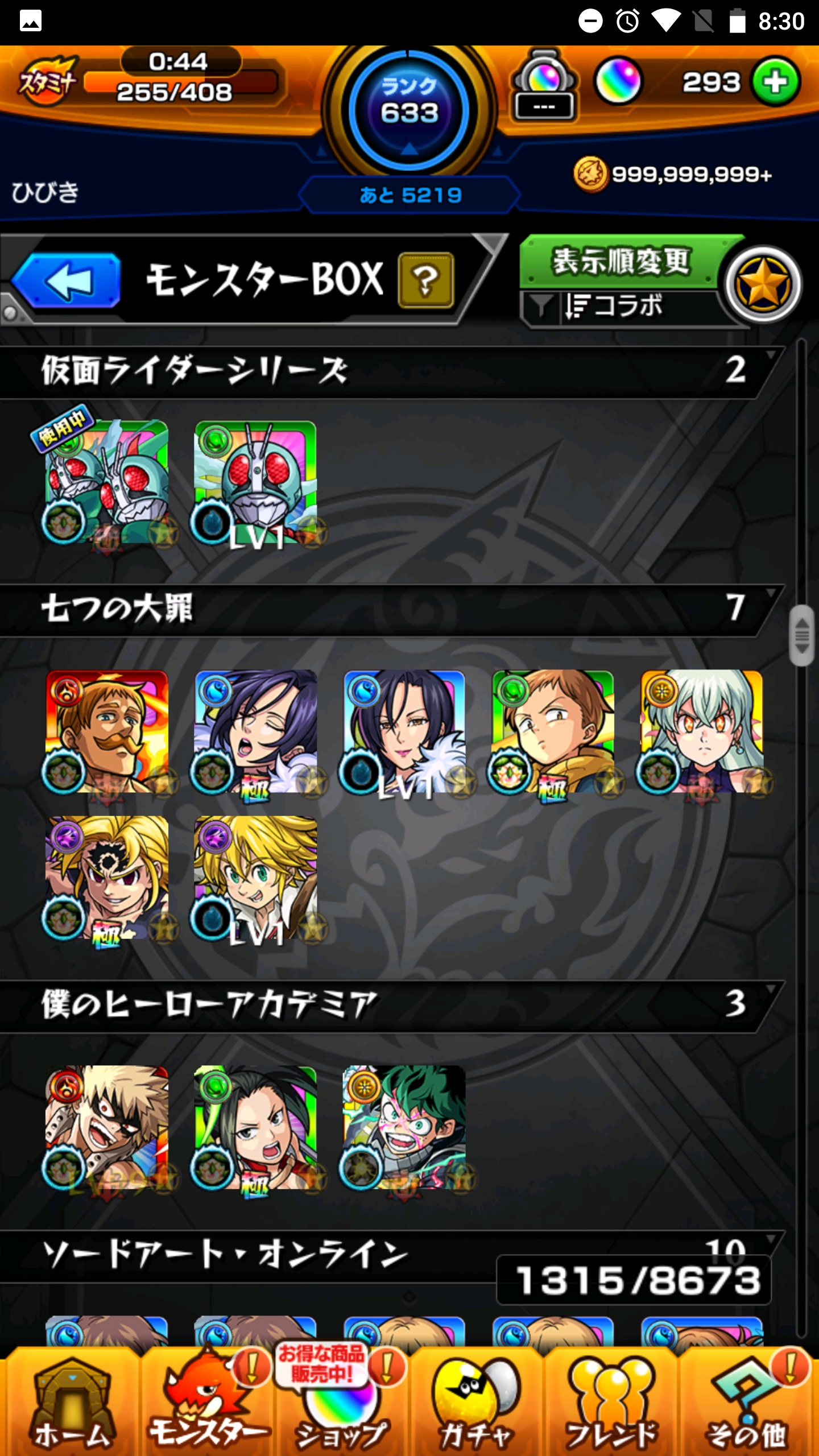
Task: Pick the silver-haired Elizabeth monster
Action: [702, 731]
